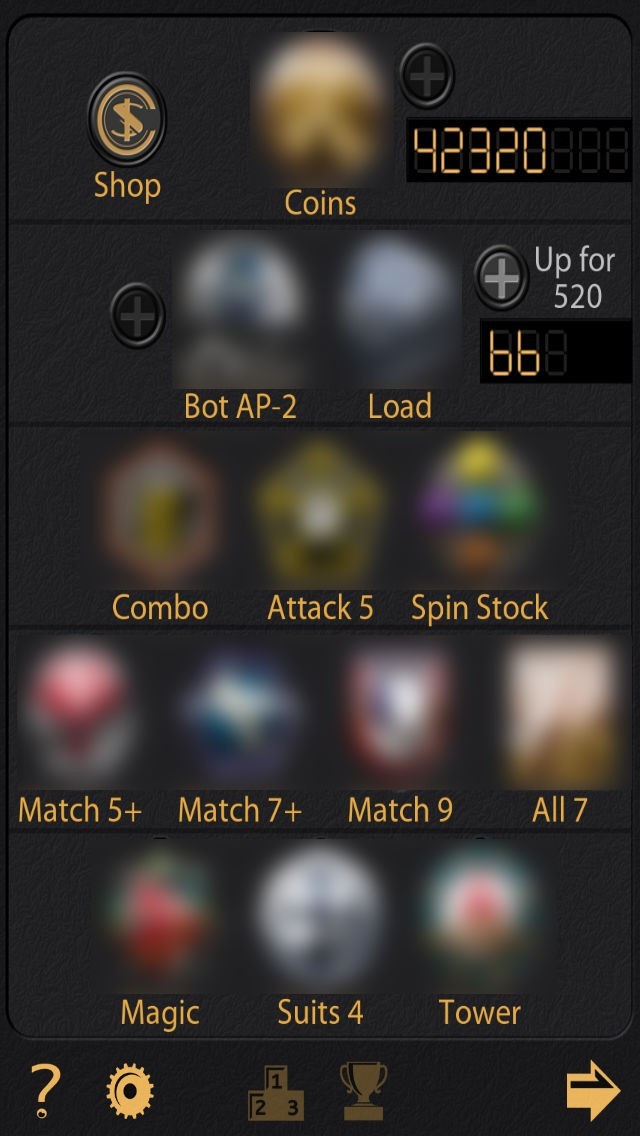
Task: Select the Load item
Action: click(399, 312)
